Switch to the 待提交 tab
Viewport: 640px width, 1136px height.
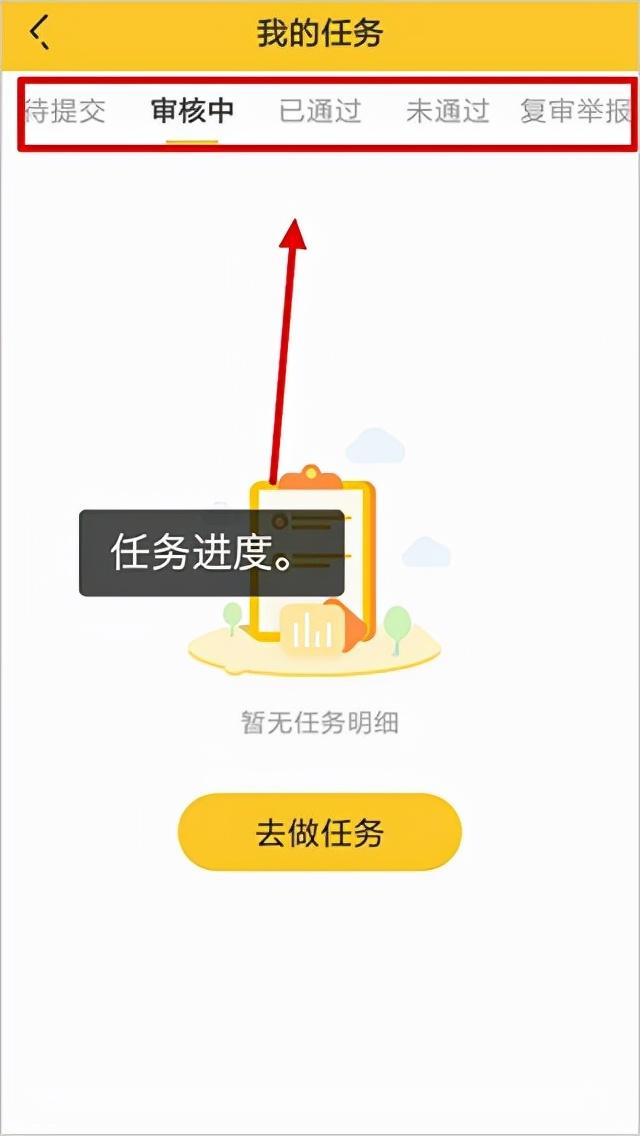coord(66,110)
